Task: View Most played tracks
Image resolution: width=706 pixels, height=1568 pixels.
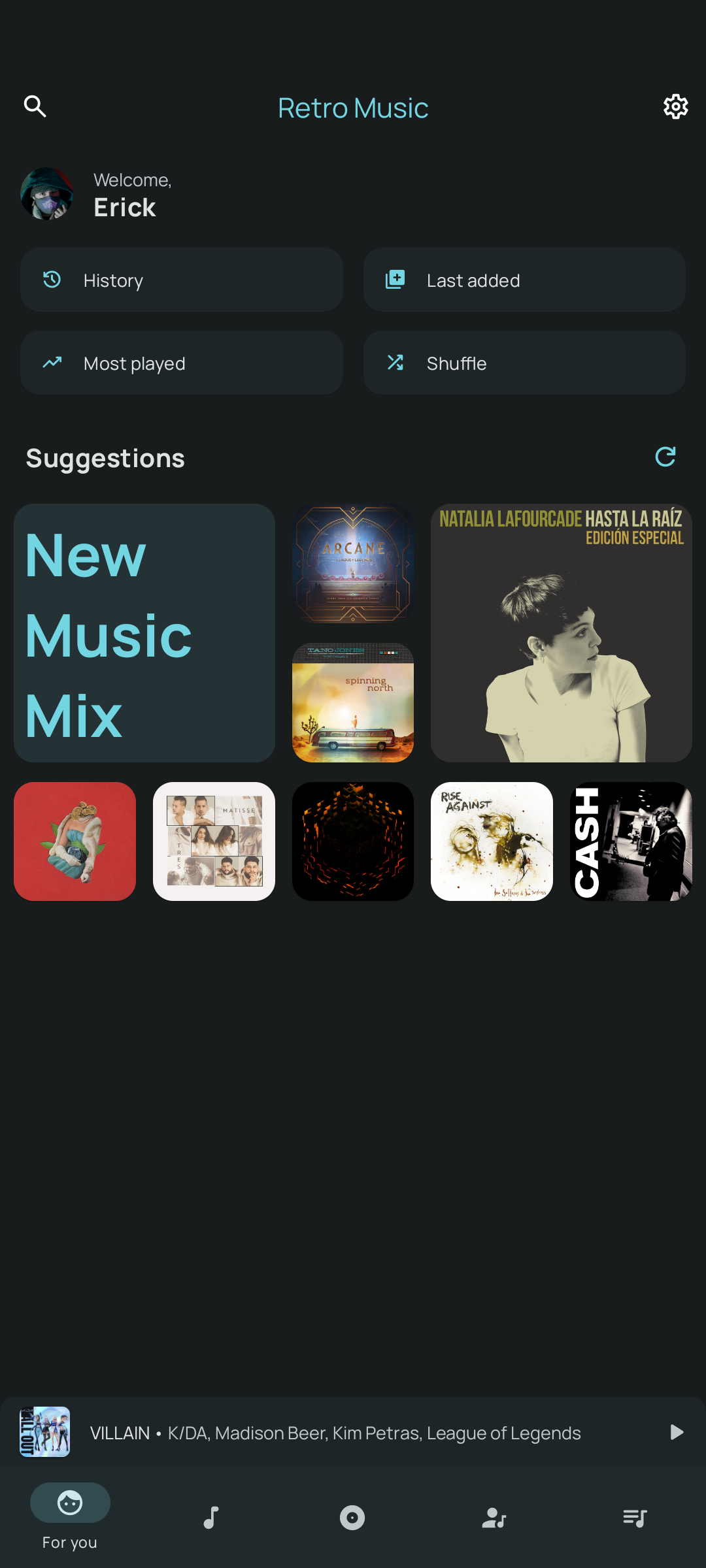Action: pyautogui.click(x=181, y=363)
